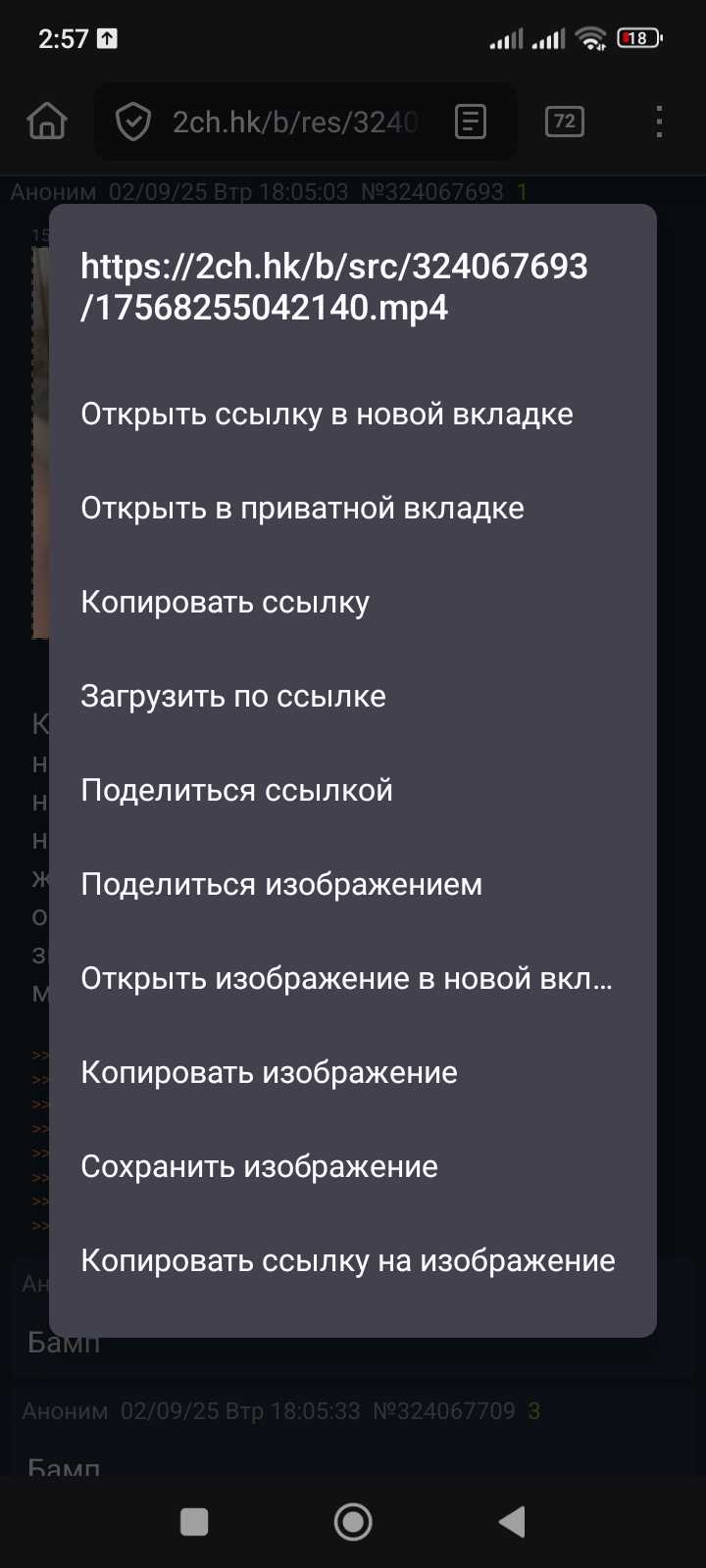706x1568 pixels.
Task: Choose Открыть в приватной вкладке
Action: (353, 508)
